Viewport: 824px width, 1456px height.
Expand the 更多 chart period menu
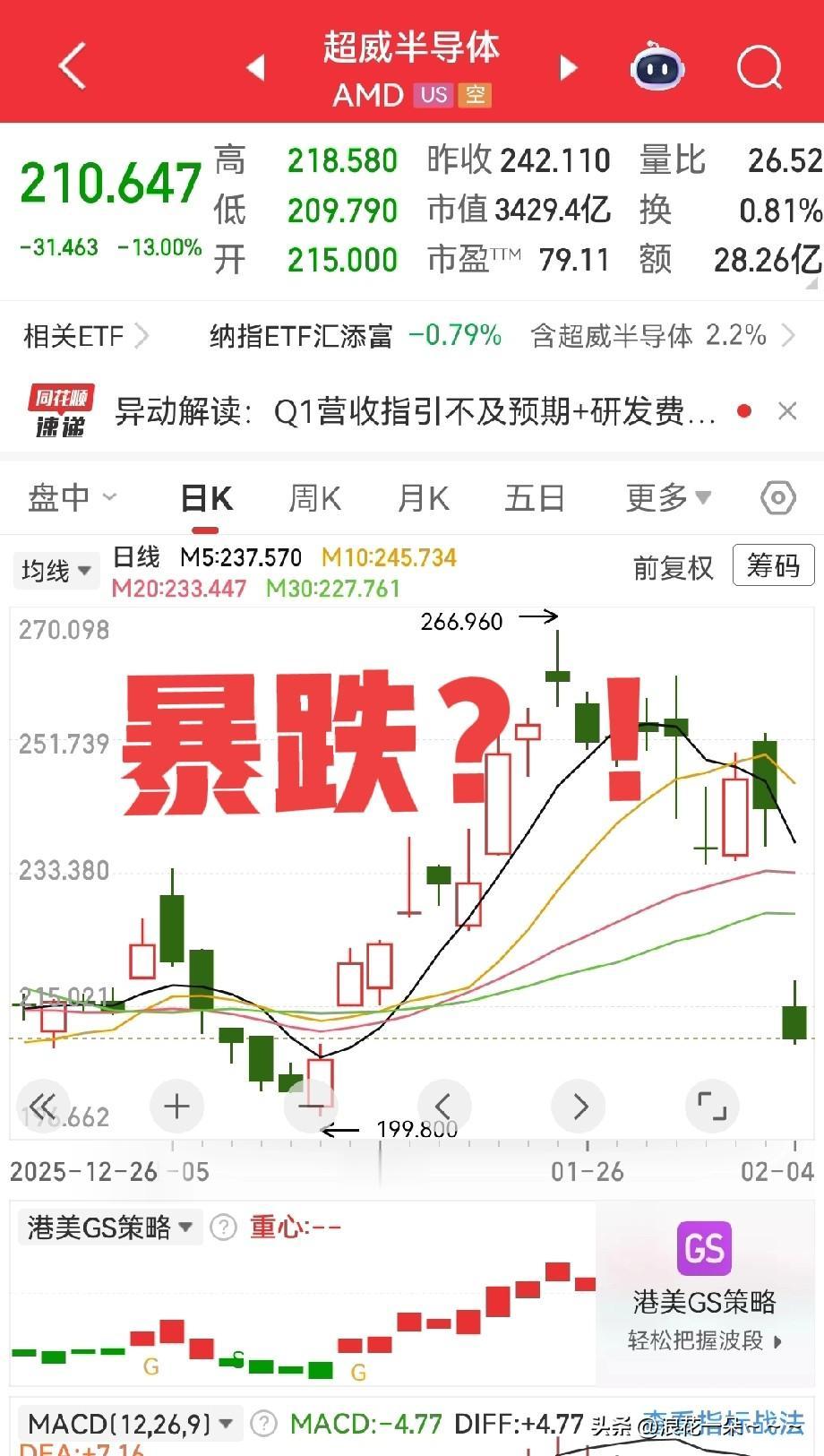pyautogui.click(x=667, y=497)
